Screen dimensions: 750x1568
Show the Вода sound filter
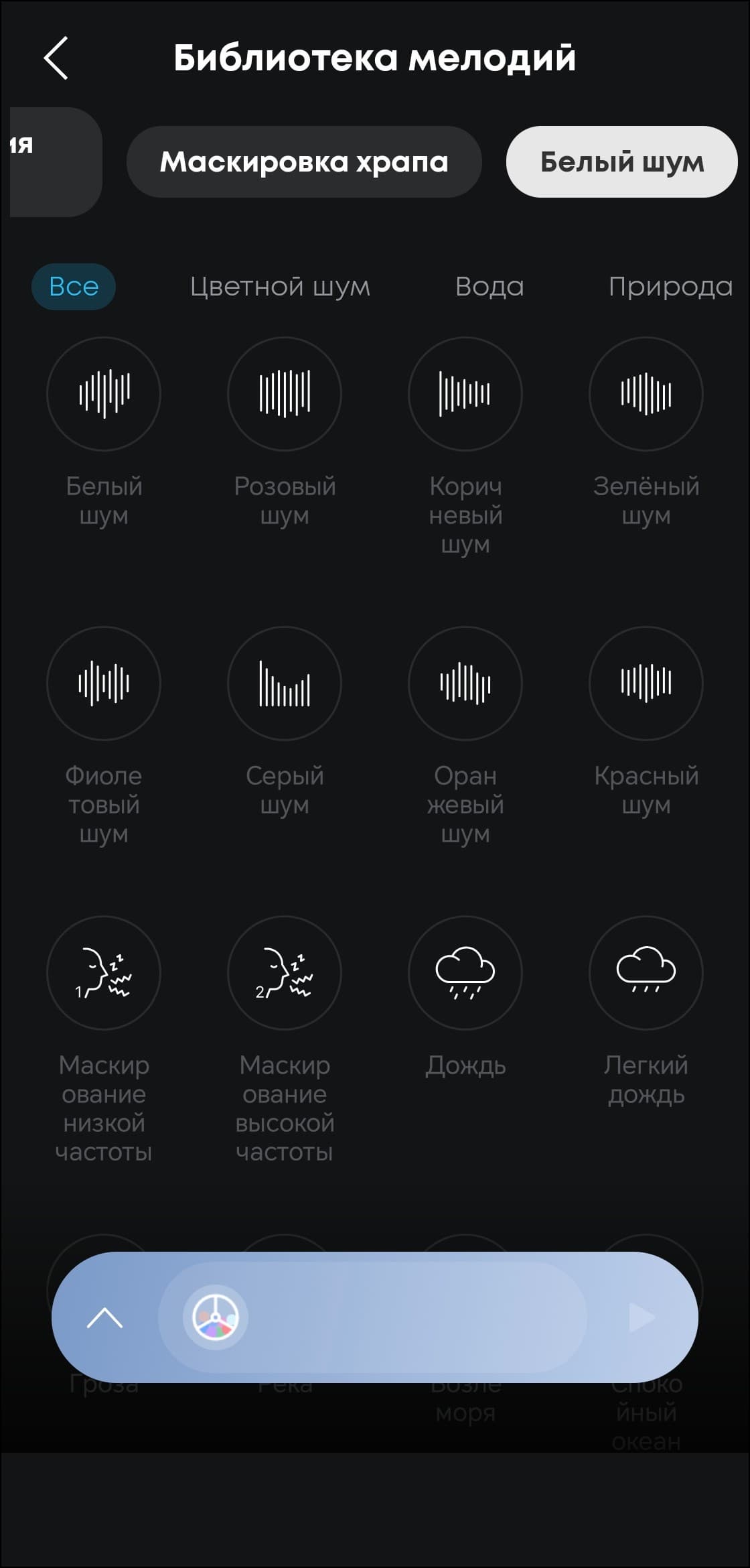(x=490, y=287)
